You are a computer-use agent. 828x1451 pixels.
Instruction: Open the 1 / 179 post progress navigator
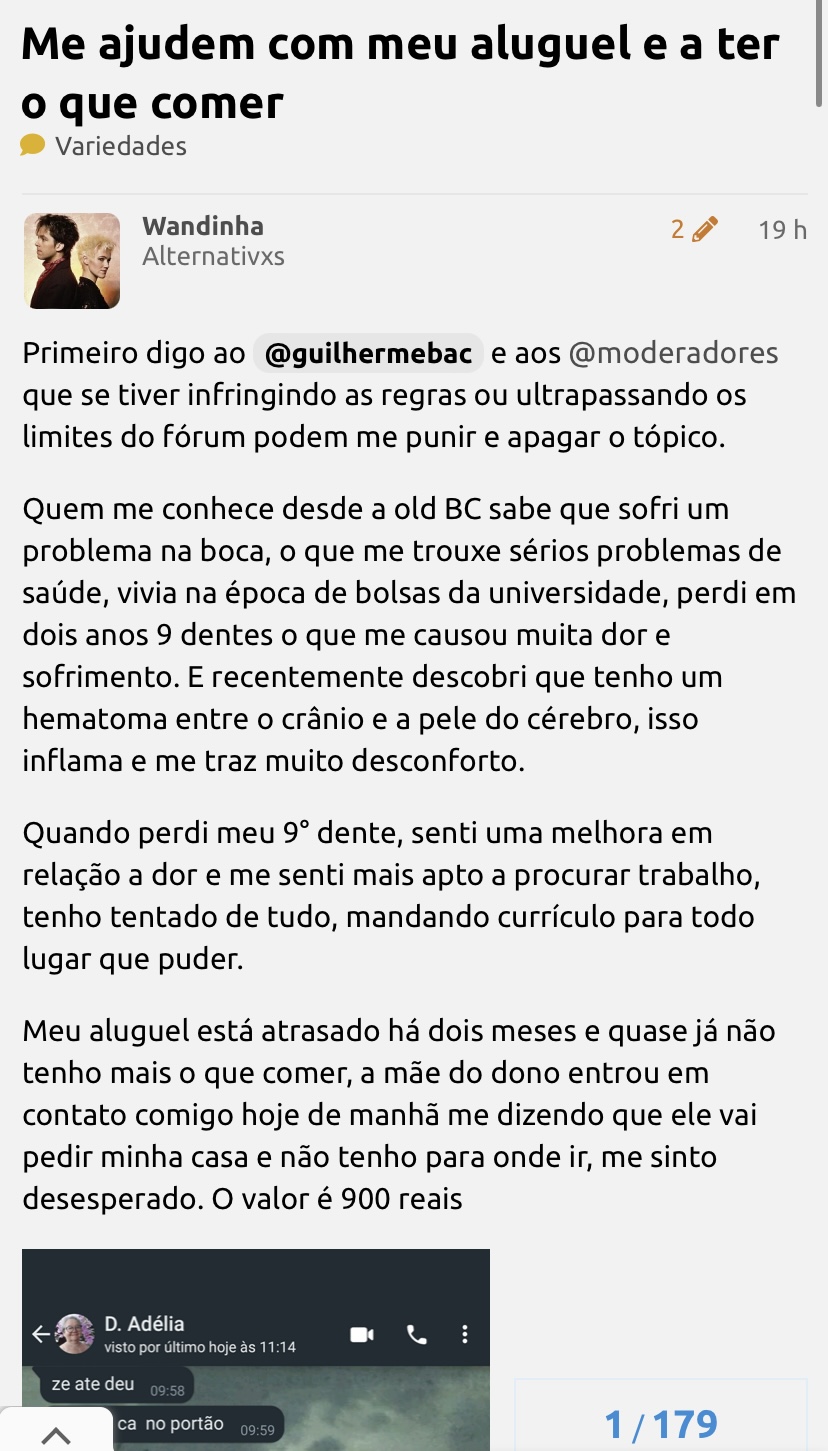[661, 1423]
